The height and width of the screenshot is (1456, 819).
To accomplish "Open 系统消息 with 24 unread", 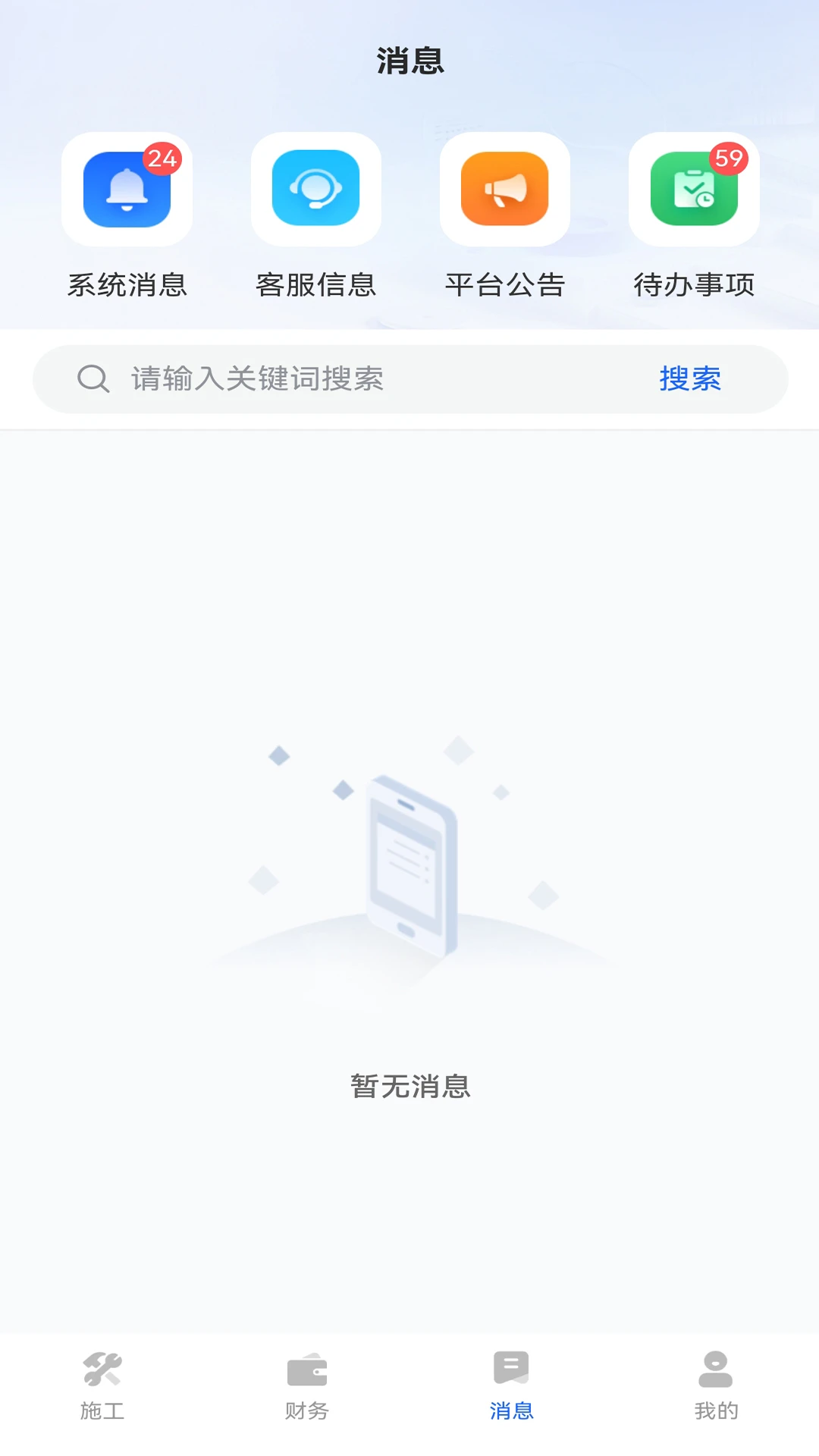I will (x=127, y=190).
